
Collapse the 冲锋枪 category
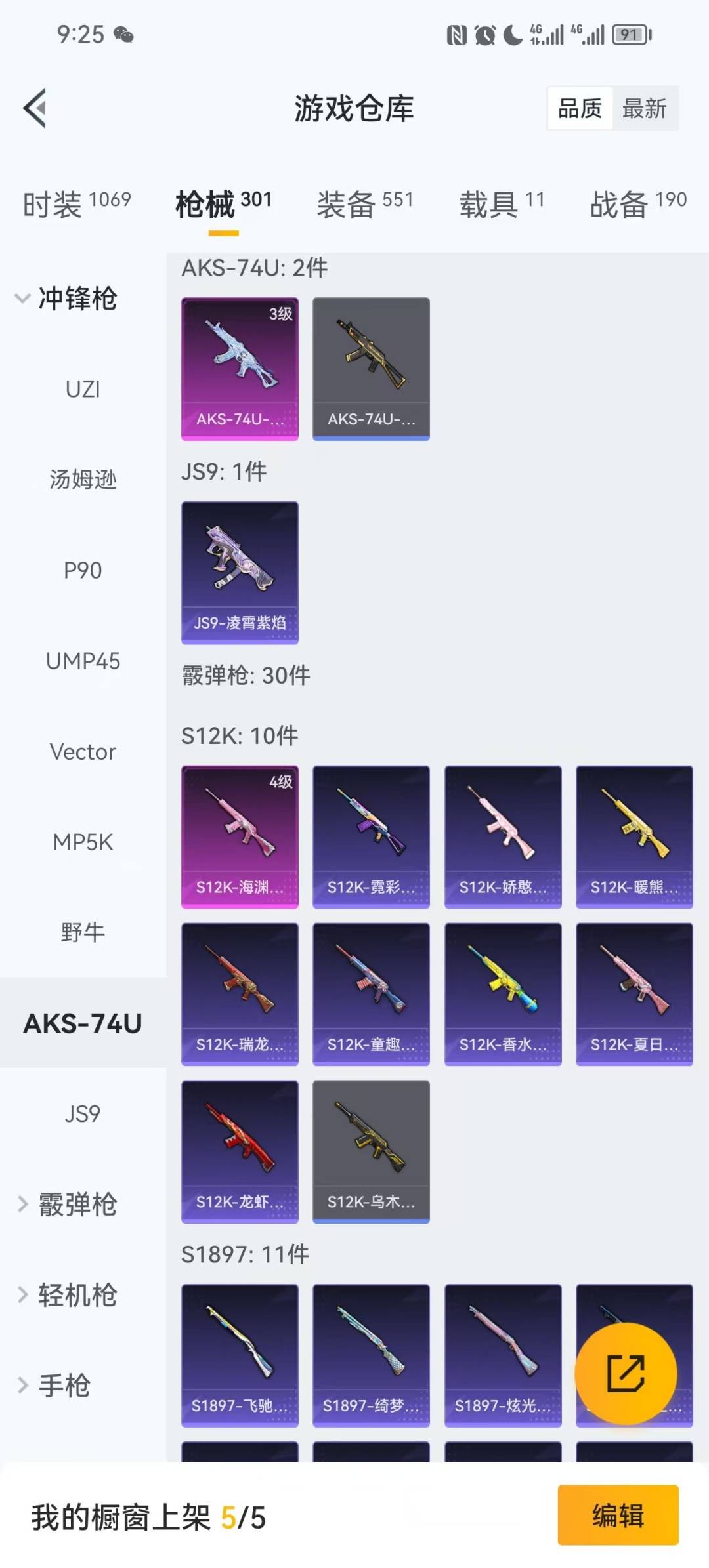pyautogui.click(x=75, y=299)
